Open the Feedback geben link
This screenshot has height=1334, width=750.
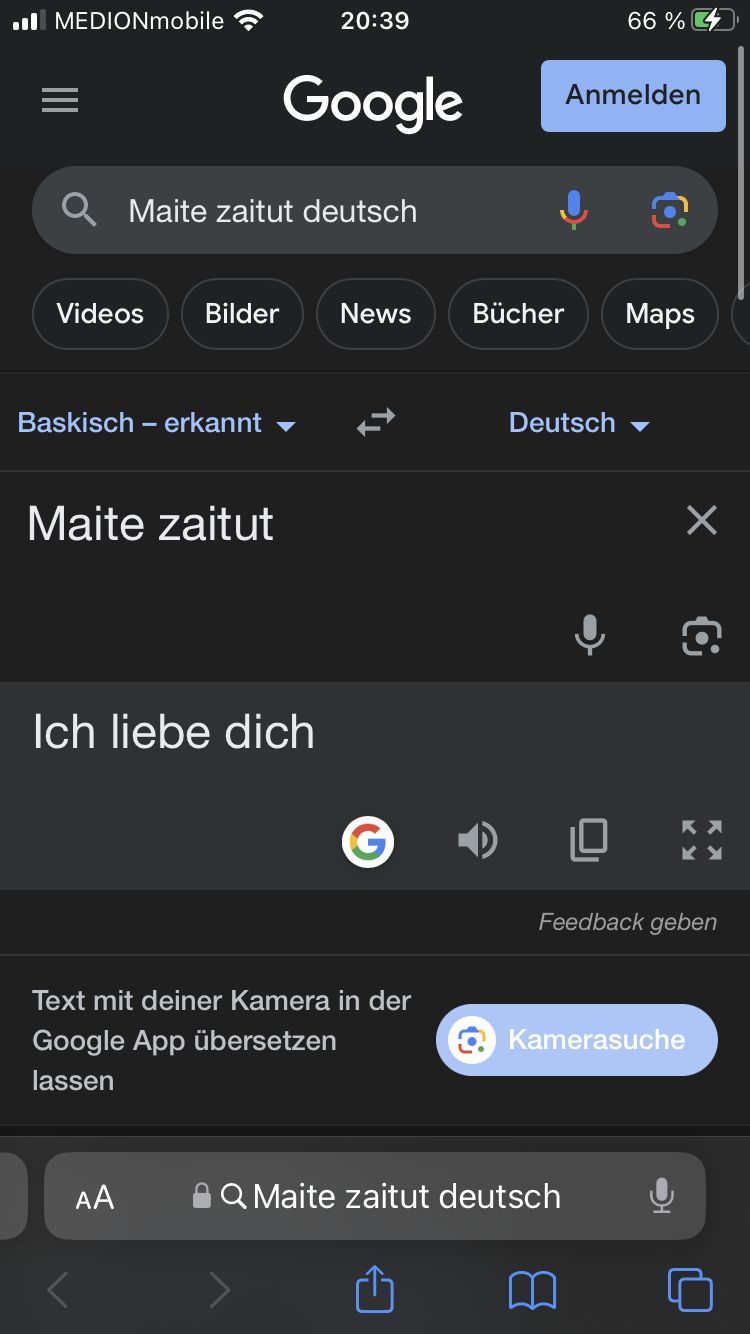[x=627, y=922]
